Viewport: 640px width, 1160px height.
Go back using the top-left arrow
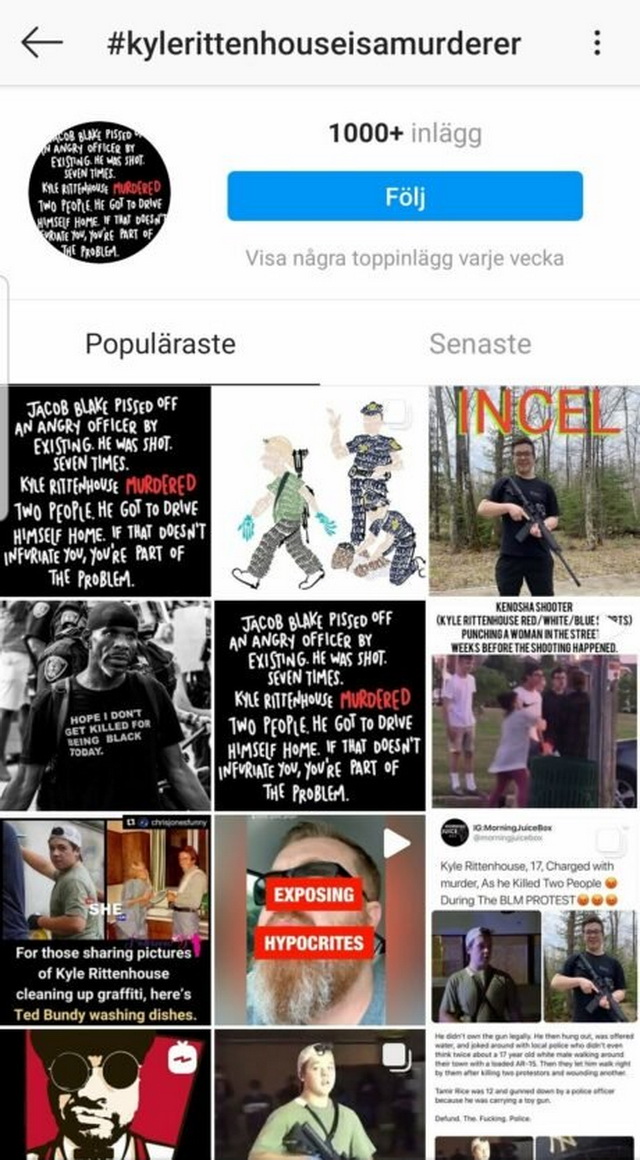point(41,43)
